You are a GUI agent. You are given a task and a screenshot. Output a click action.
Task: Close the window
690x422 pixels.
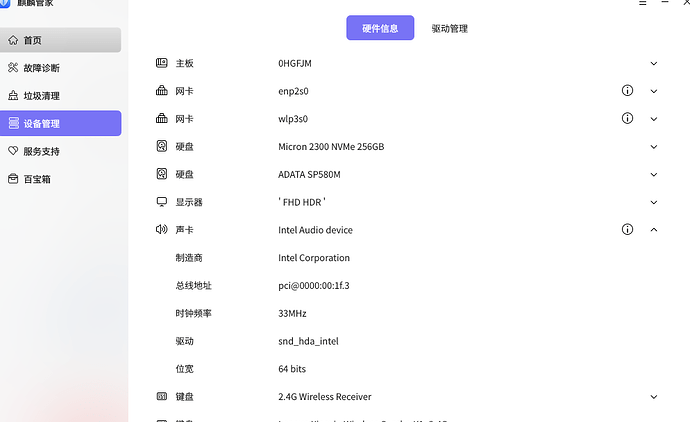click(684, 4)
